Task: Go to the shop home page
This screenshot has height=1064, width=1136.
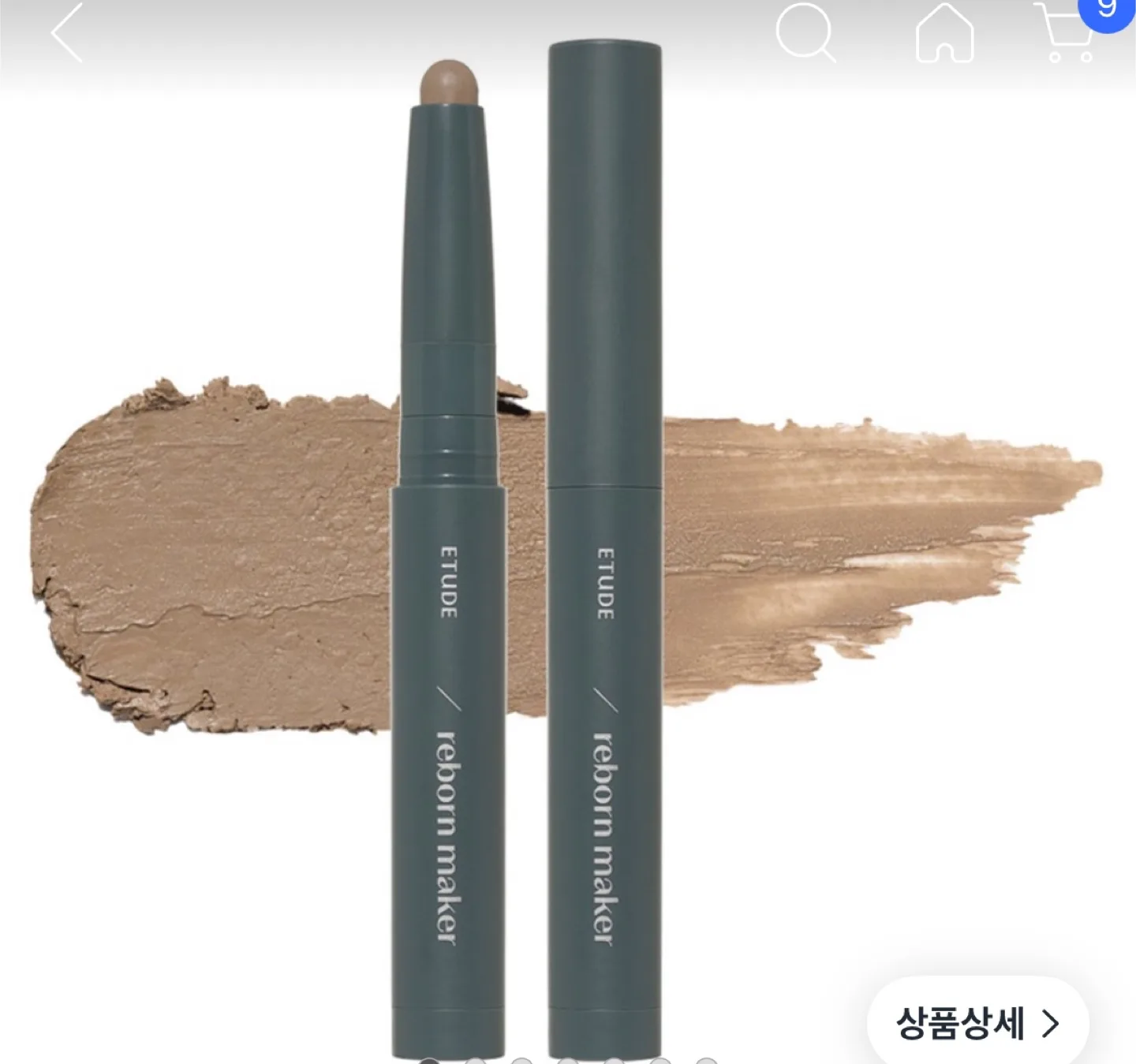Action: tap(944, 33)
